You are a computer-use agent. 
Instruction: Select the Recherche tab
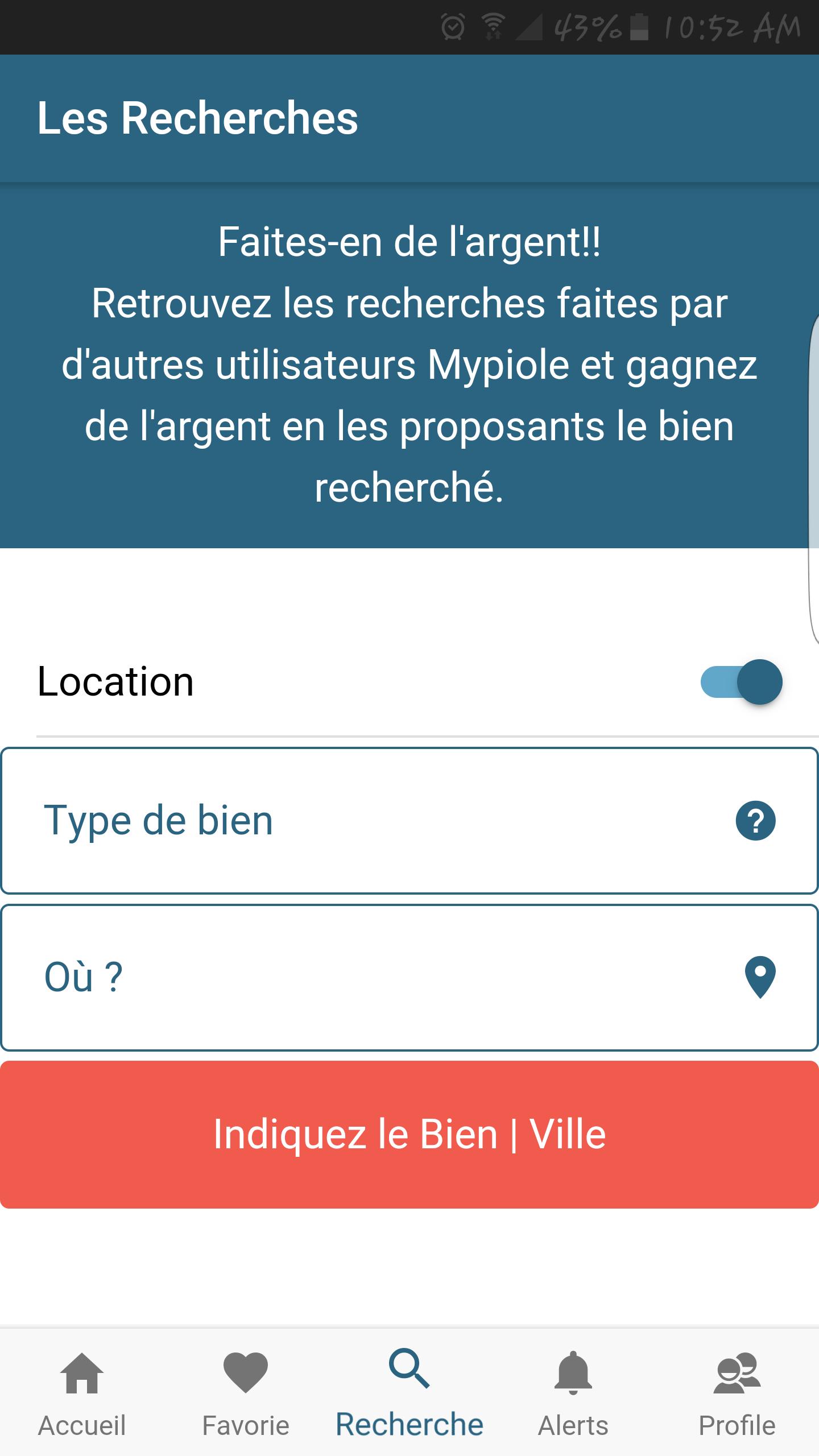[x=409, y=1395]
